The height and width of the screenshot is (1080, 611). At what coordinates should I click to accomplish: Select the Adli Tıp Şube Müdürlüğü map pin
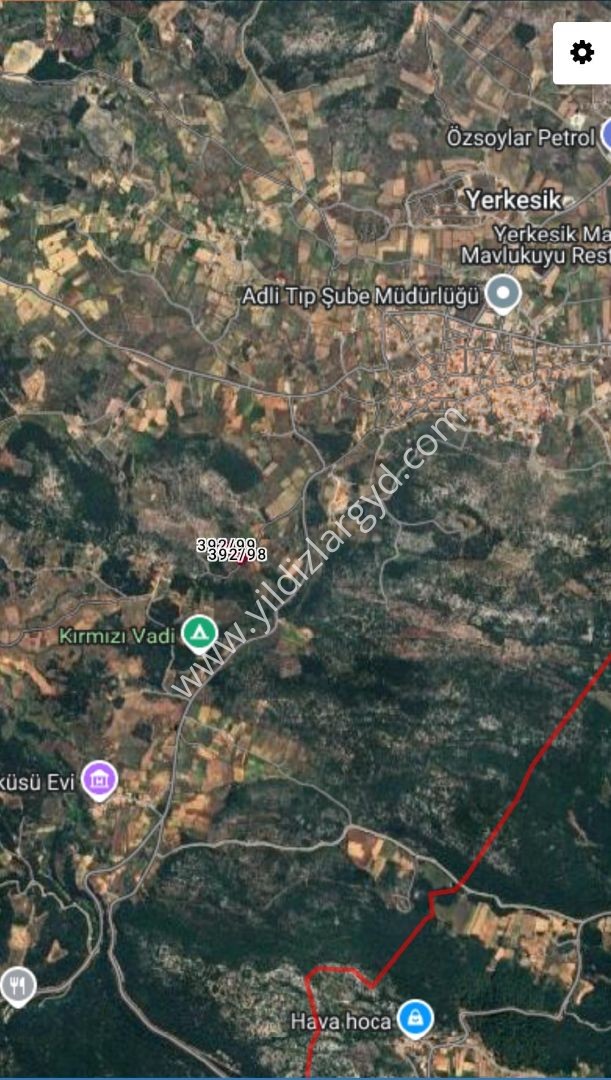pyautogui.click(x=502, y=294)
